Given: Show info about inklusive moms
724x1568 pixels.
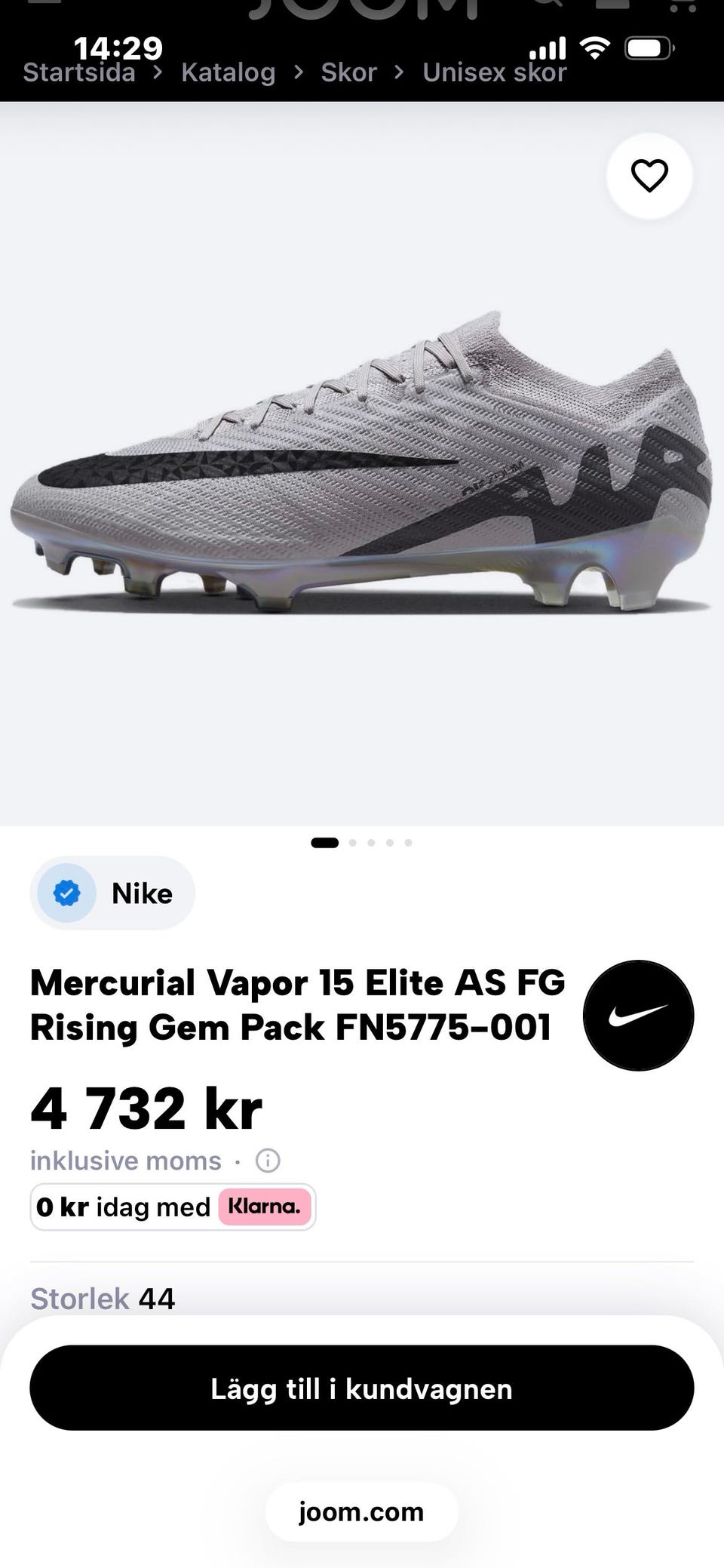Looking at the screenshot, I should [x=268, y=1161].
